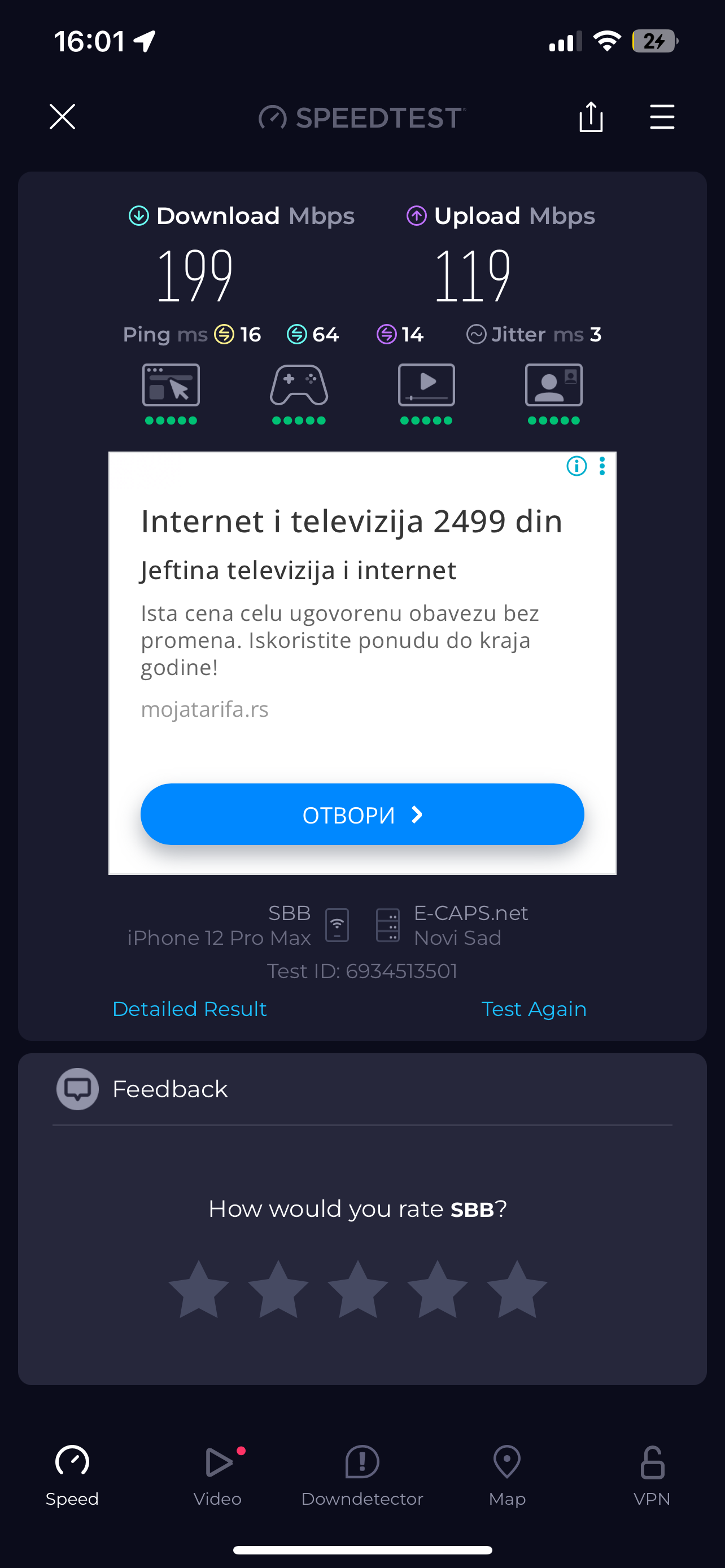
Task: Tap the video chat rating icon
Action: coord(553,386)
